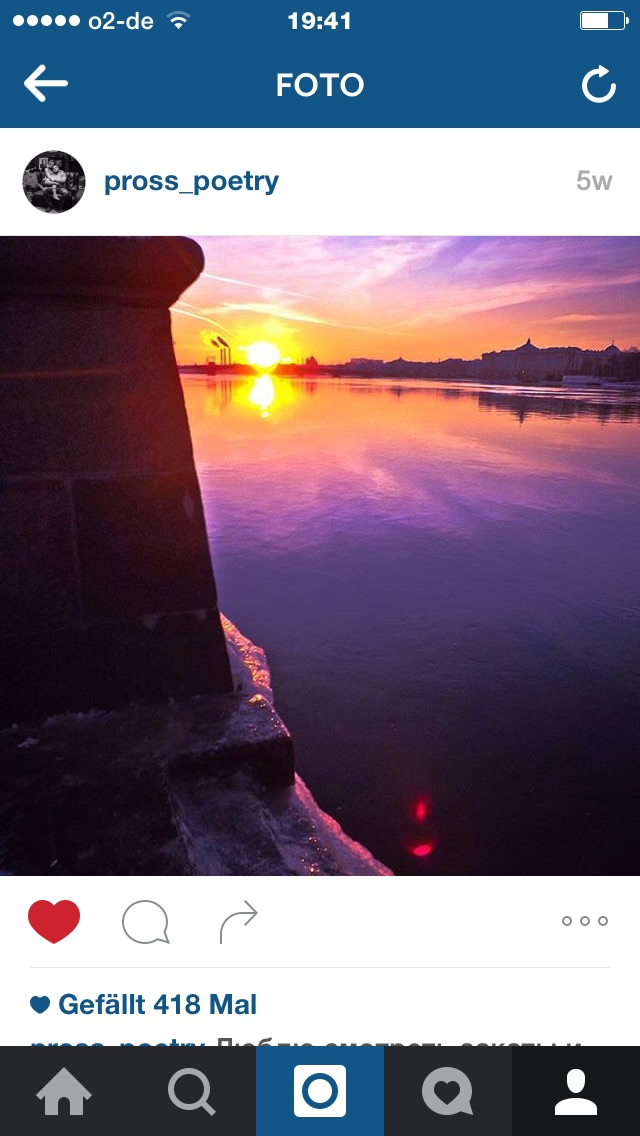Open pross_poetry's profile picture
The height and width of the screenshot is (1136, 640).
pos(54,182)
